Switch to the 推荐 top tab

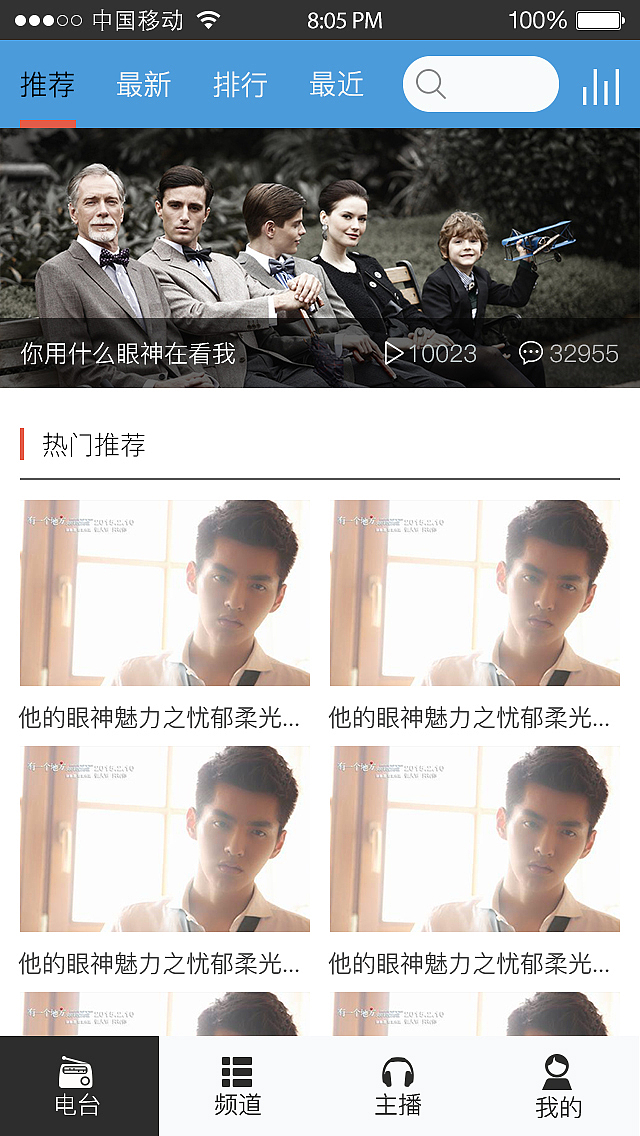pyautogui.click(x=47, y=86)
